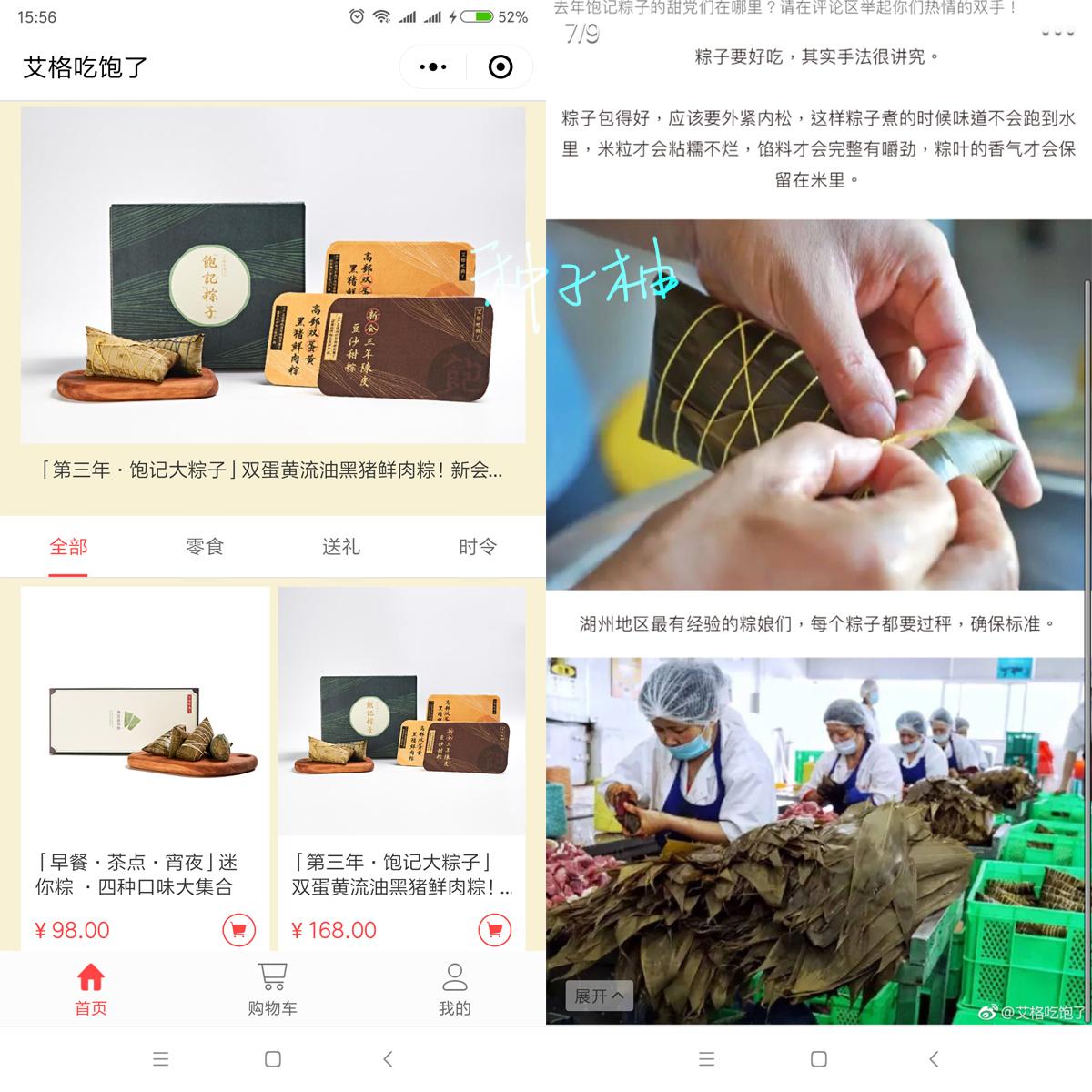Switch to the 时令 tab
The width and height of the screenshot is (1092, 1092).
(x=478, y=547)
